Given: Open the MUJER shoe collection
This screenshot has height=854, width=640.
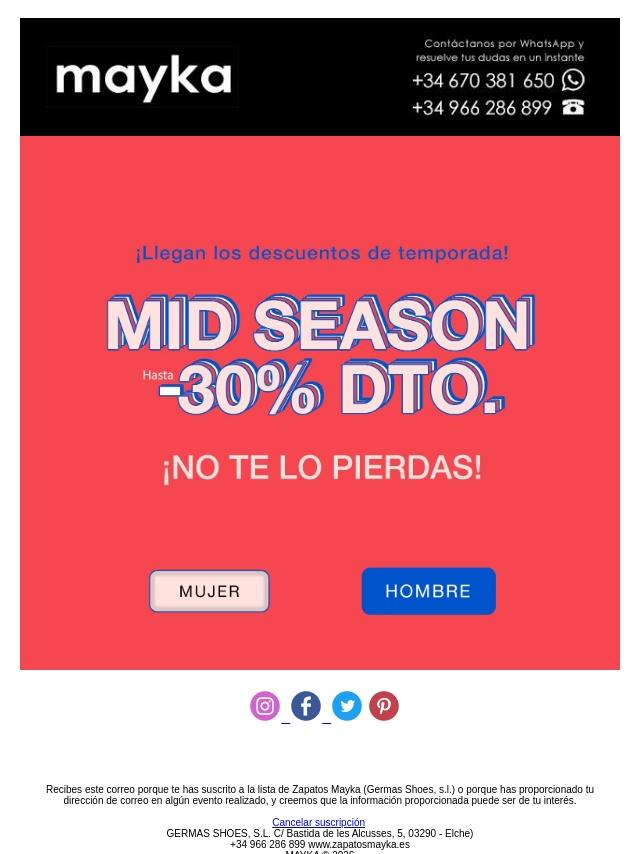Looking at the screenshot, I should pos(209,591).
